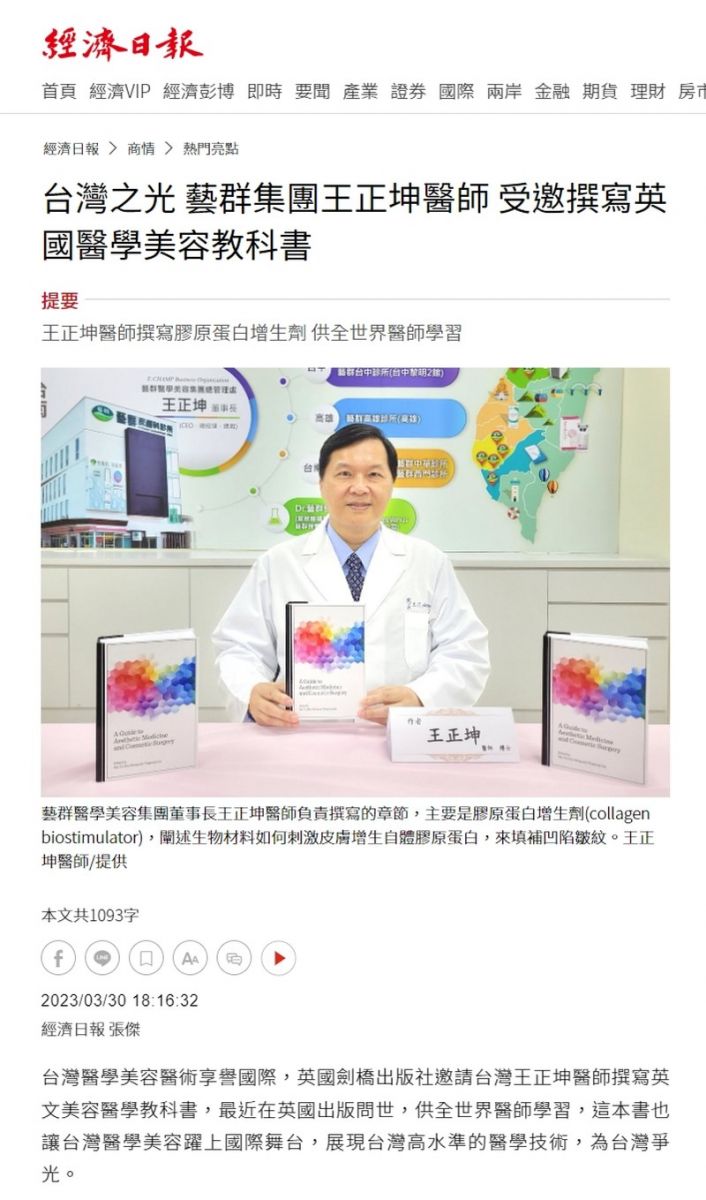The image size is (706, 1200).
Task: Select the 兩岸 section
Action: (x=504, y=91)
